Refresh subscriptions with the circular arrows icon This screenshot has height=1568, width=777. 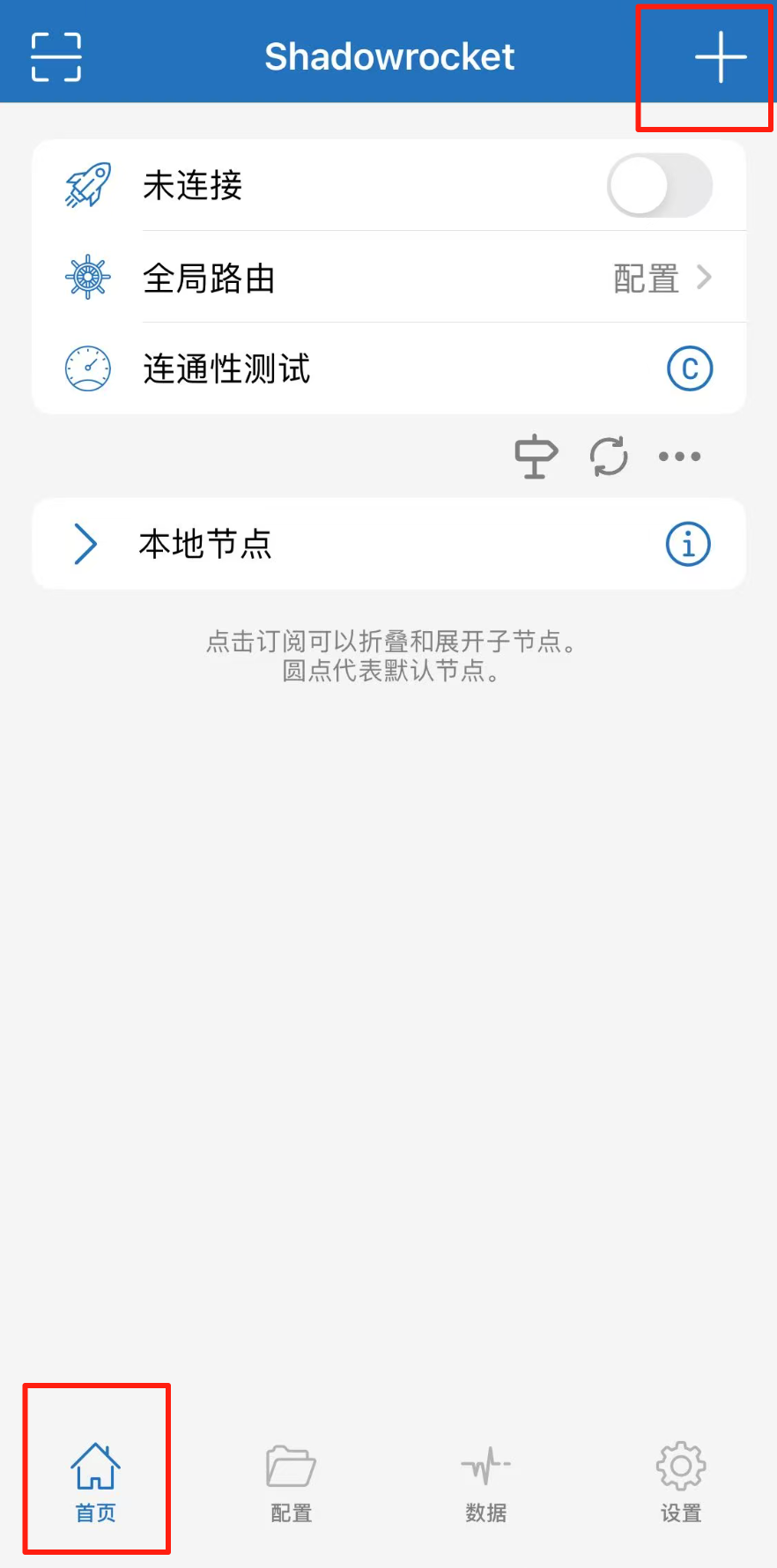(609, 457)
